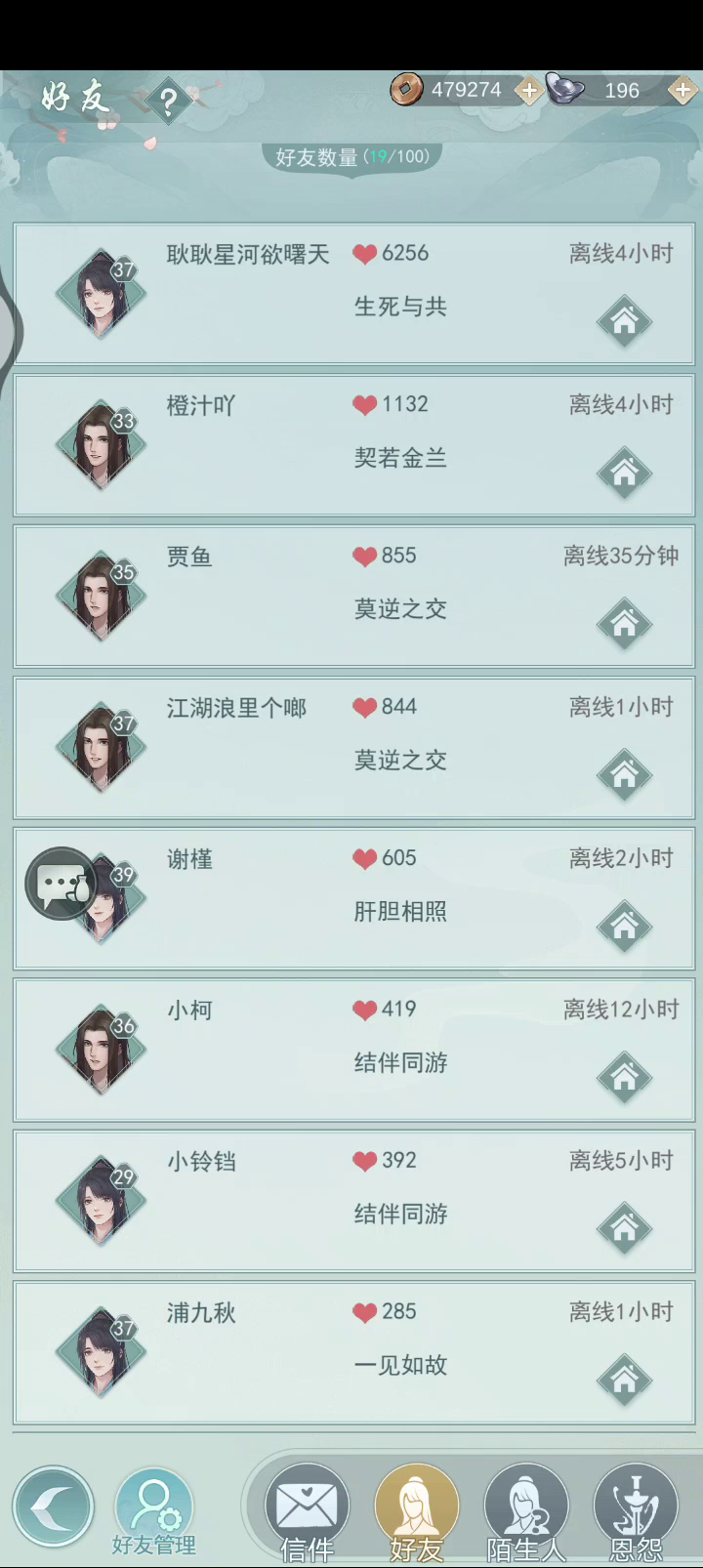The image size is (703, 1568).
Task: Switch to the 恩怨 grudges tab
Action: [636, 1512]
